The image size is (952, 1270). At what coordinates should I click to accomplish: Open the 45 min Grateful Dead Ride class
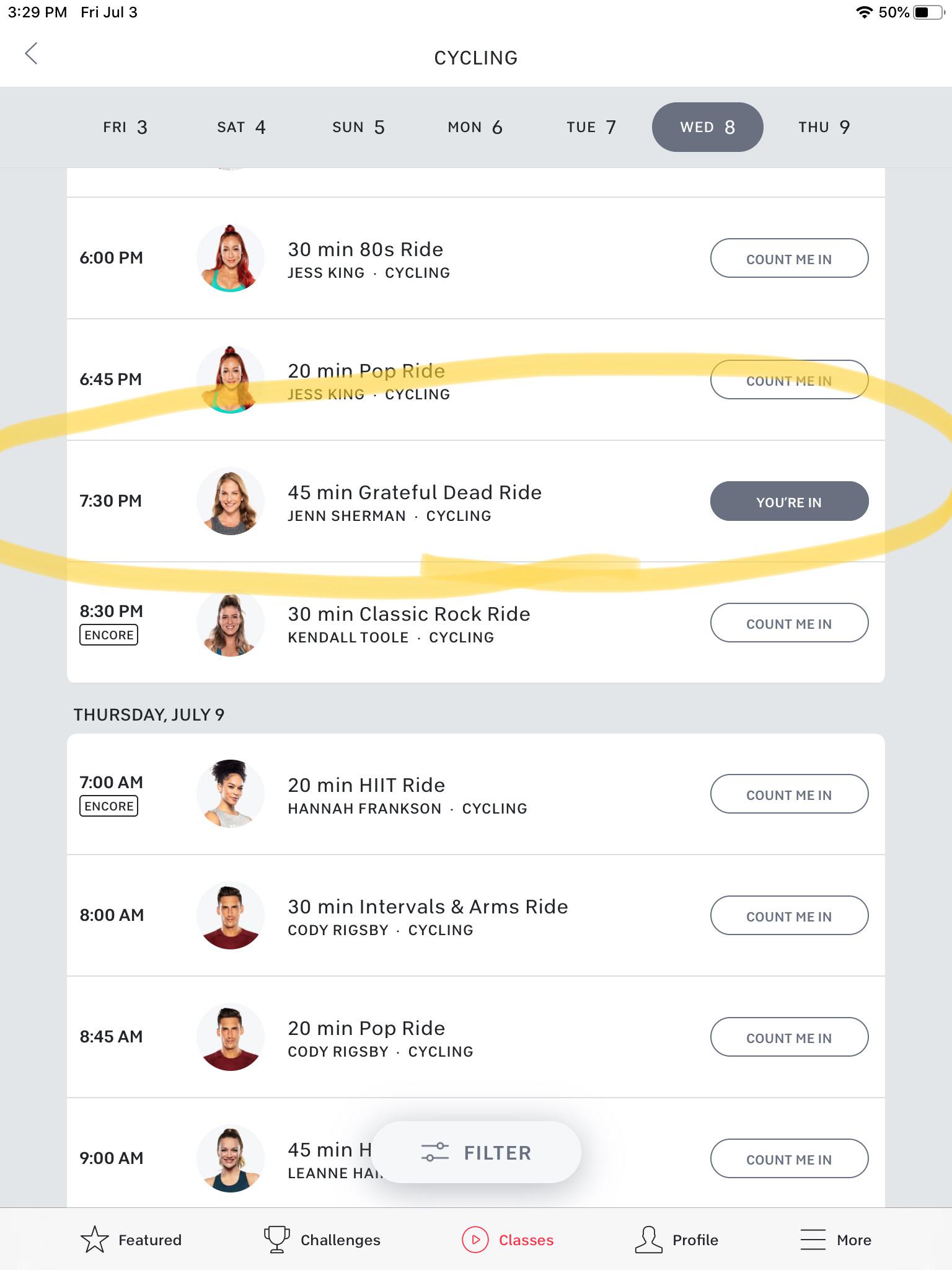(414, 493)
